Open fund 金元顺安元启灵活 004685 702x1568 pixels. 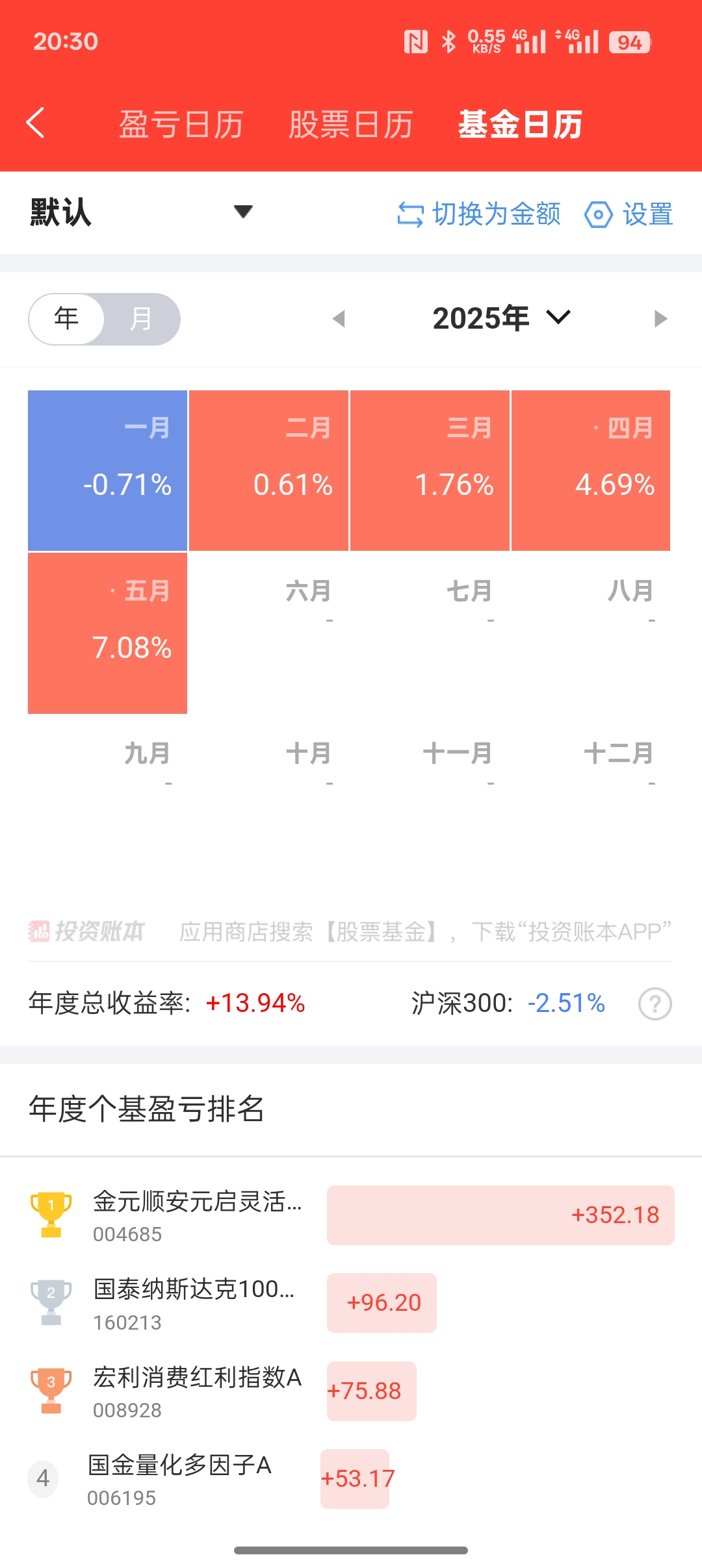(351, 1215)
